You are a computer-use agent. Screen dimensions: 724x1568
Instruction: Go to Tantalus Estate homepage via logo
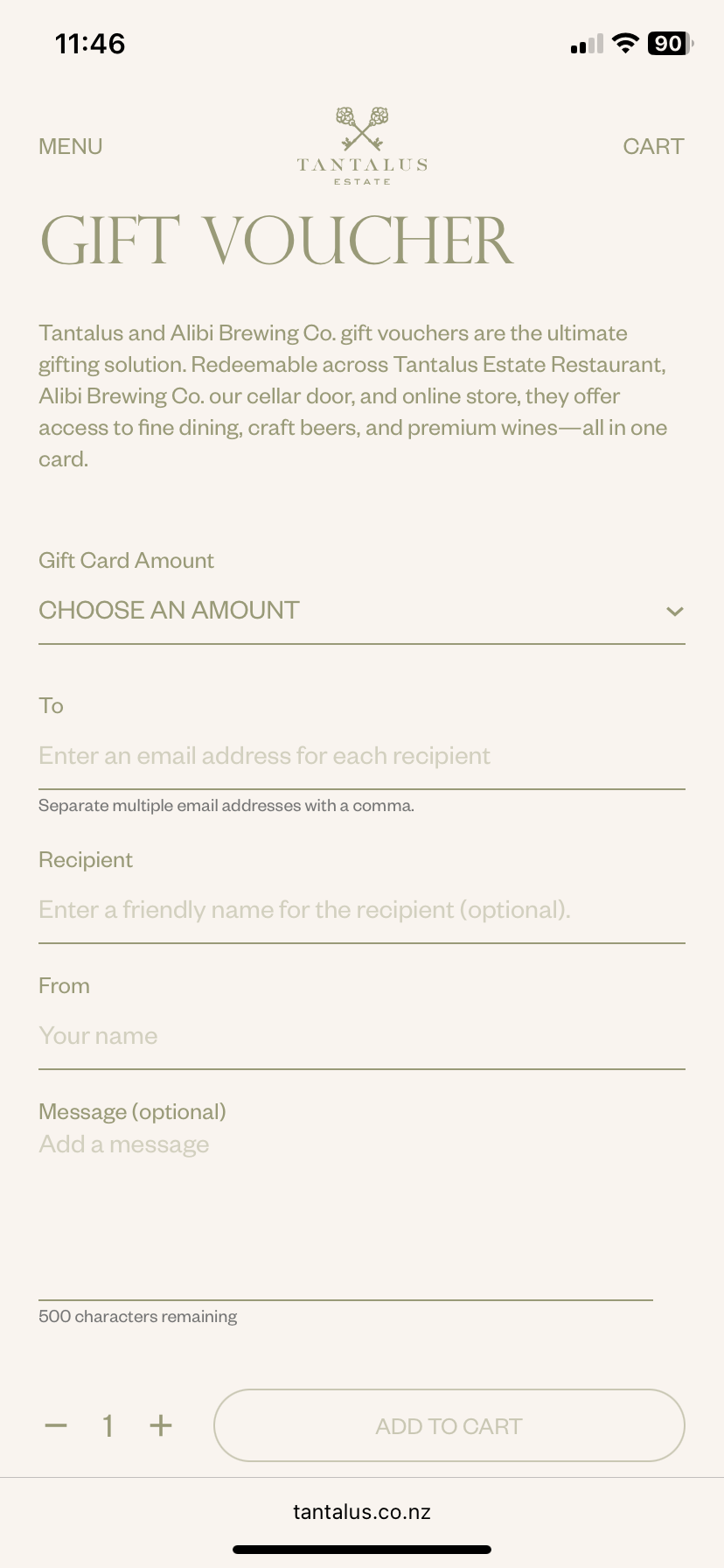[x=362, y=146]
